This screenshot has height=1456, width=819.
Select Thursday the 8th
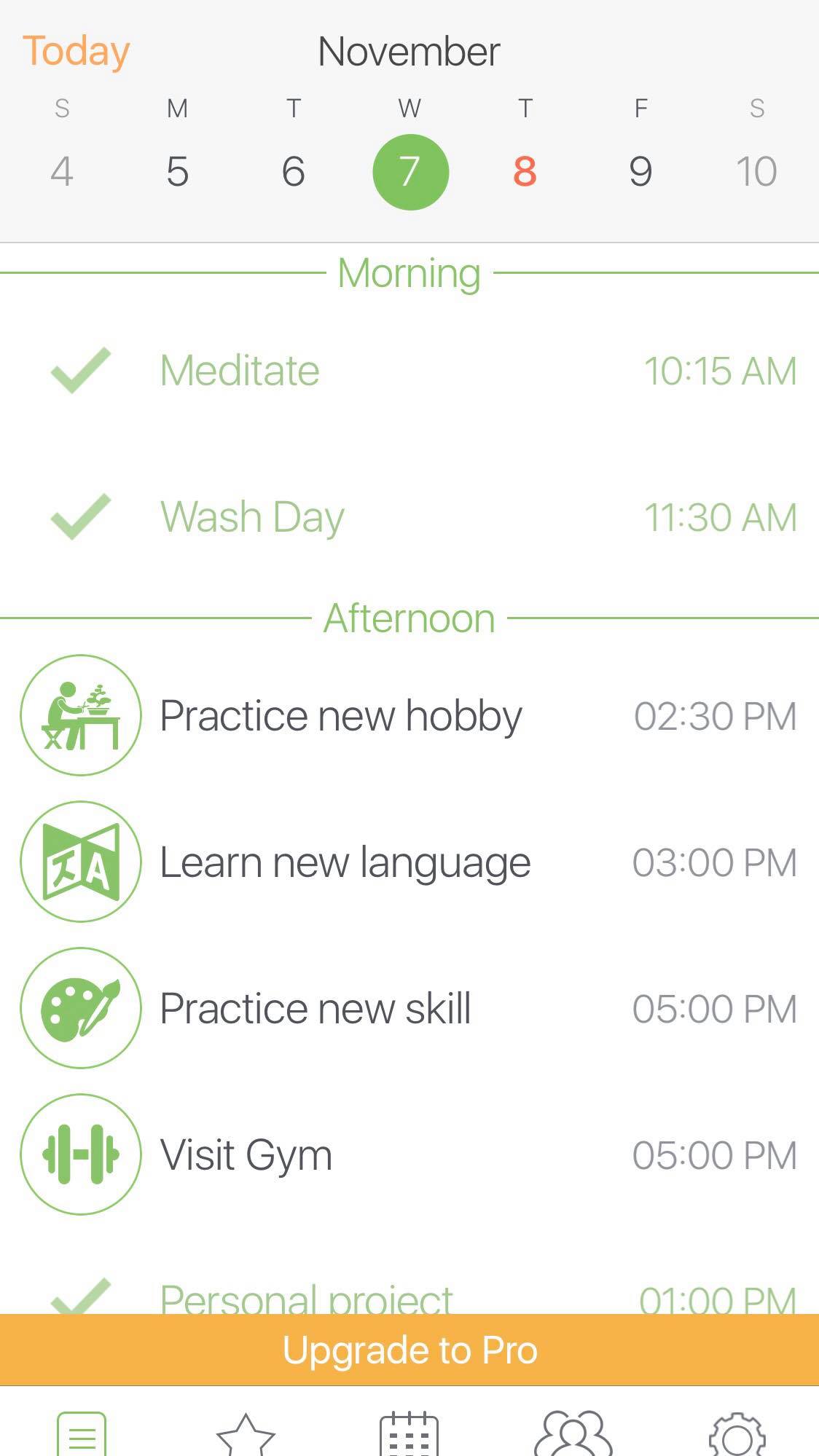point(525,172)
